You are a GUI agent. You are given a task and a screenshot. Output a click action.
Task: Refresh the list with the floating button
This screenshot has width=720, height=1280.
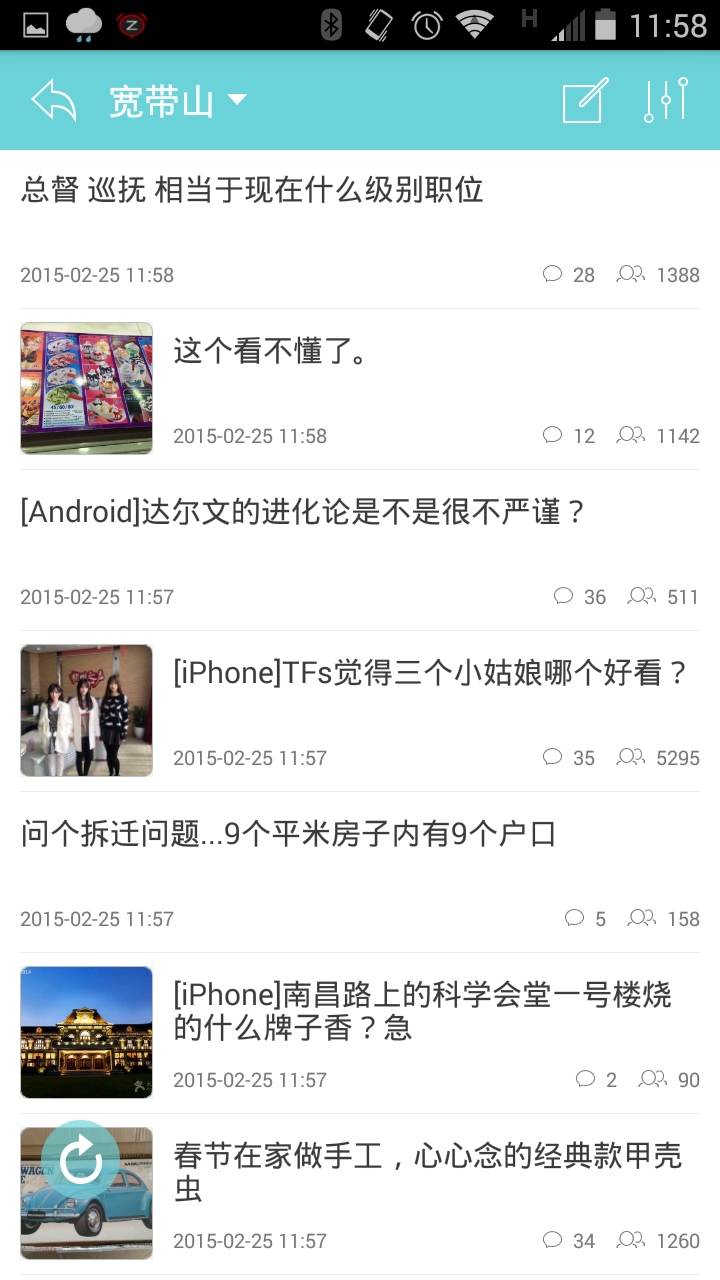click(81, 1160)
